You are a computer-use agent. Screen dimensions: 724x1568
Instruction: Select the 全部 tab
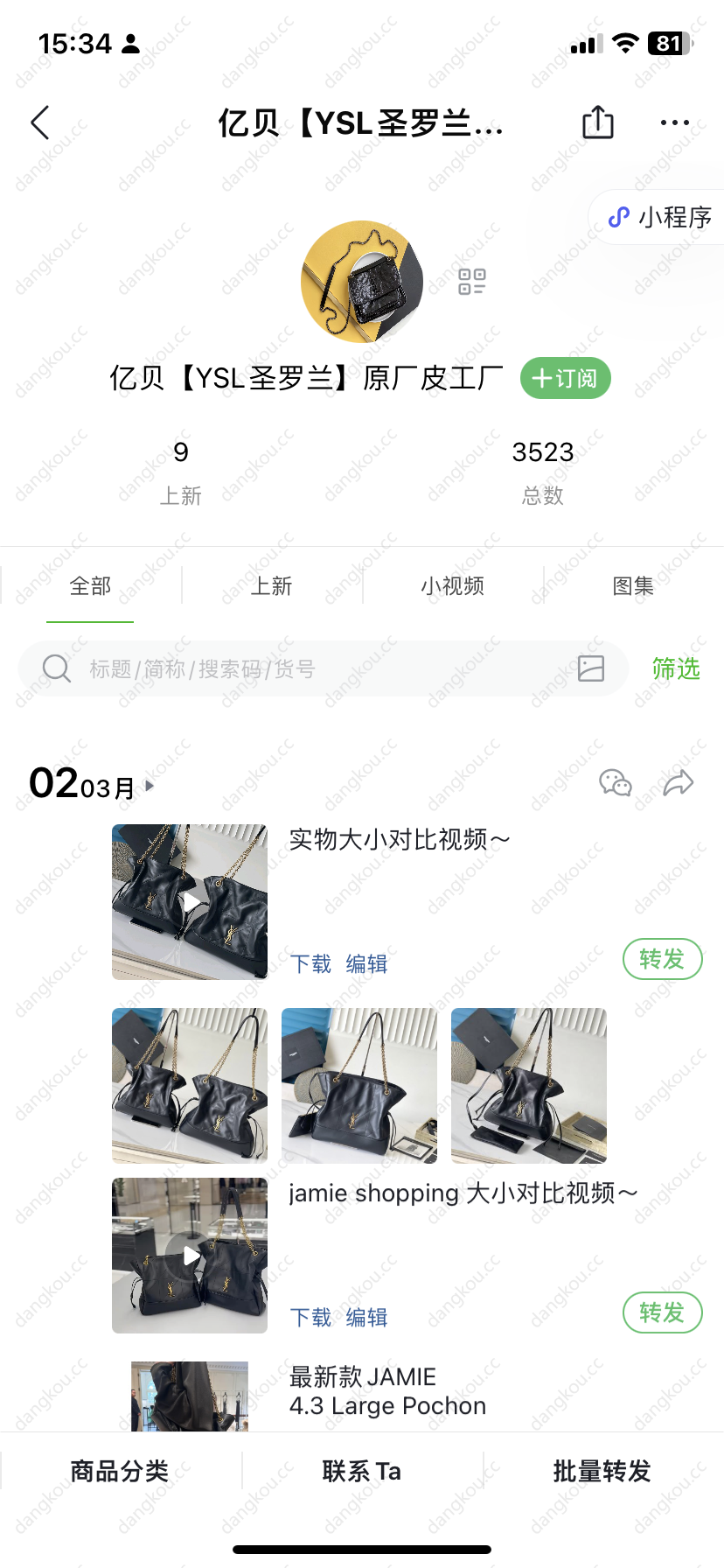90,585
